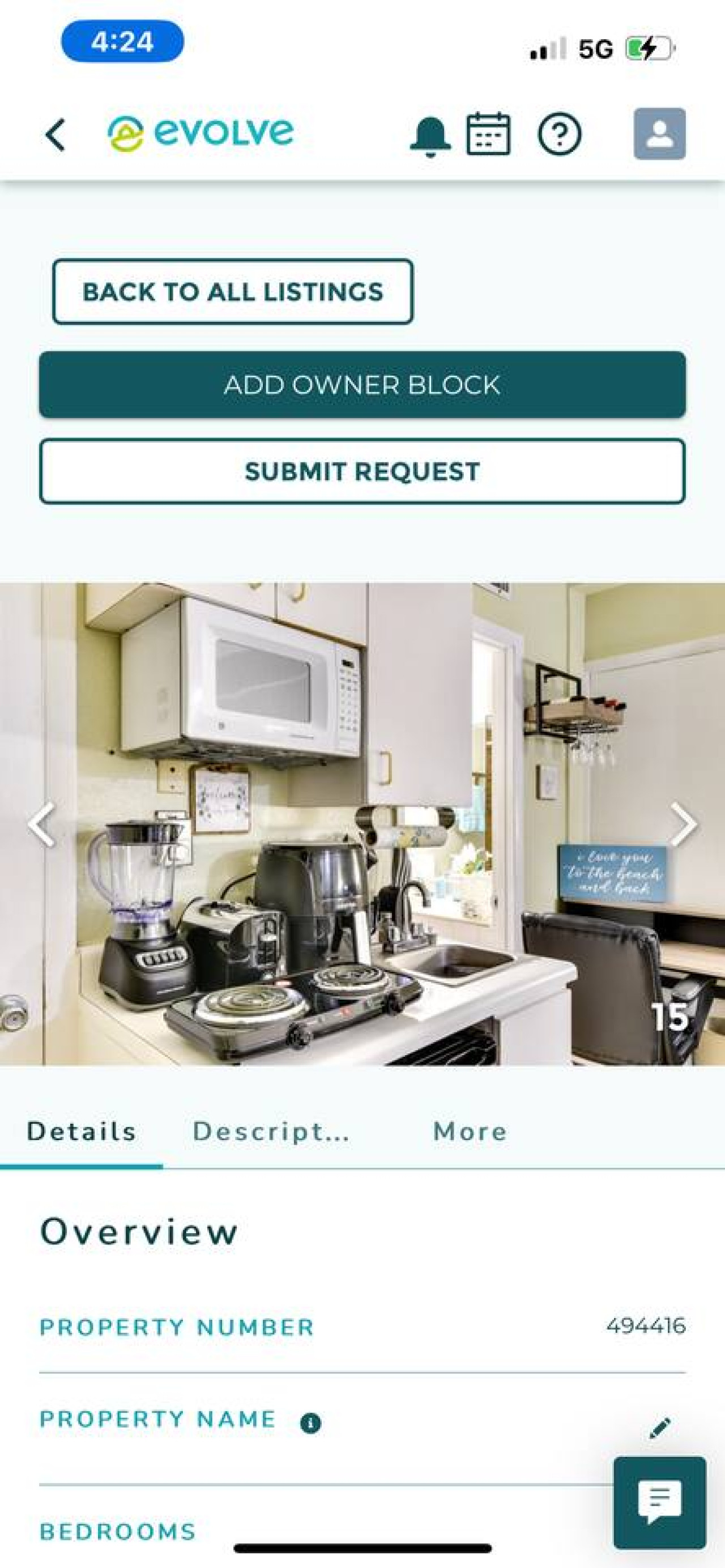Add an owner block

pos(362,385)
